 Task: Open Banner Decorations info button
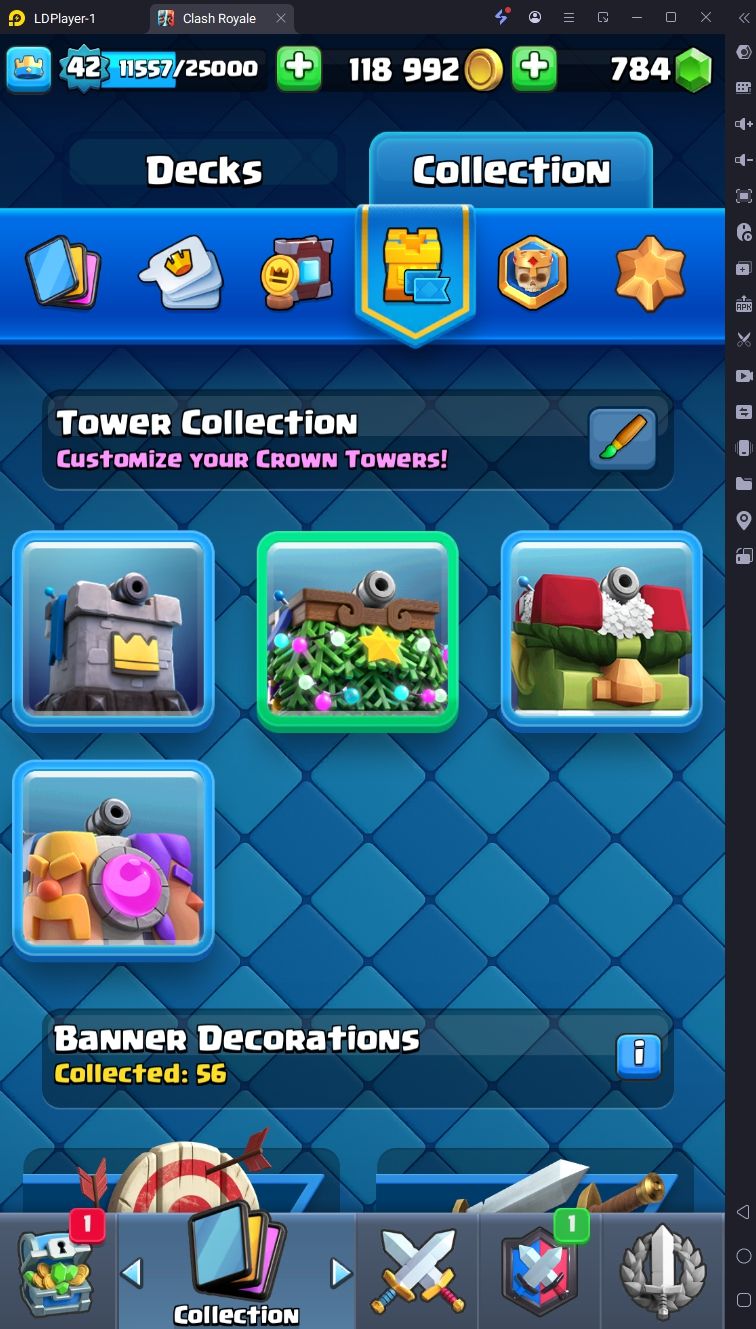639,1055
